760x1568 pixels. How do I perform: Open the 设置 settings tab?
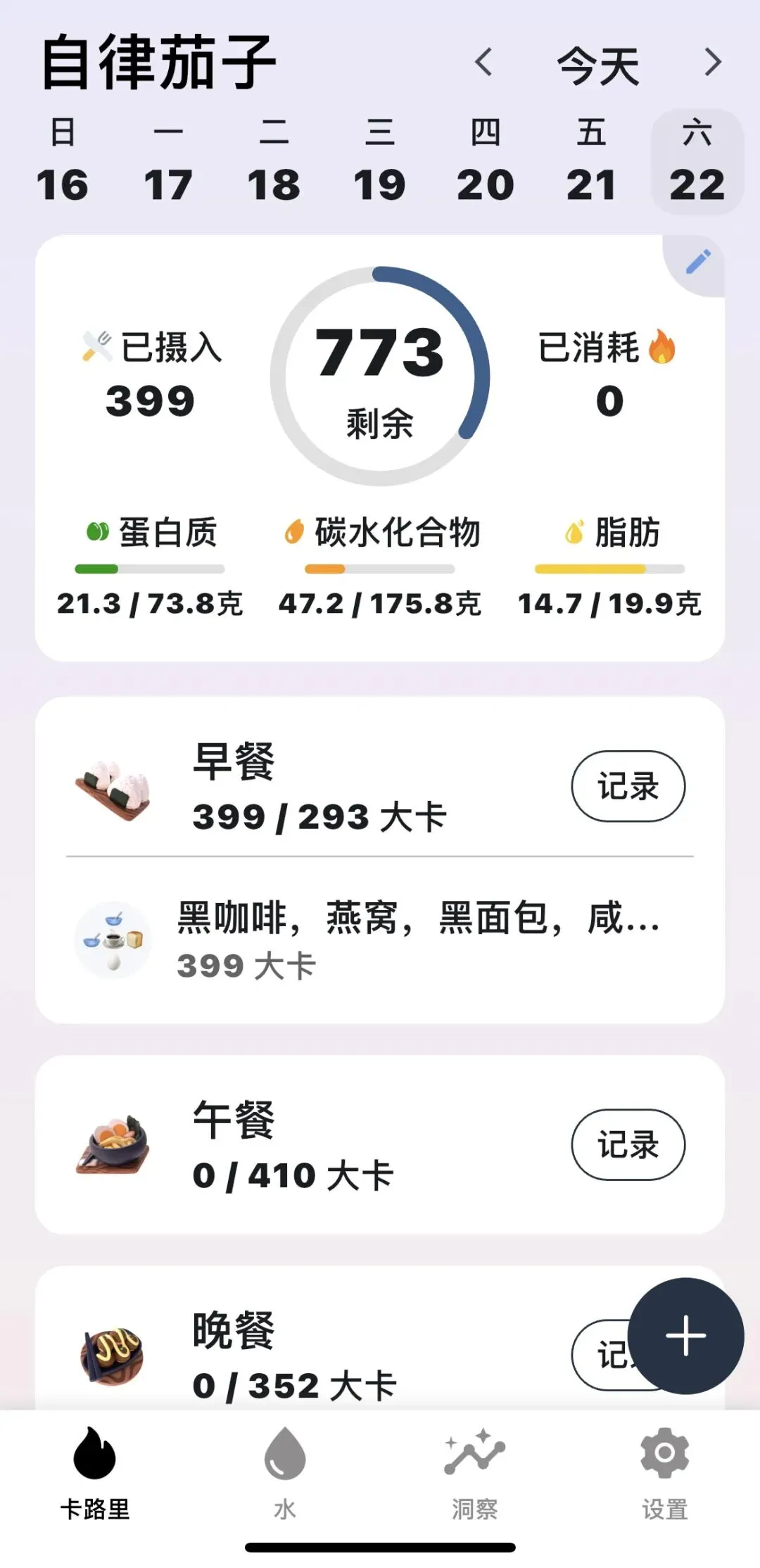point(665,1472)
